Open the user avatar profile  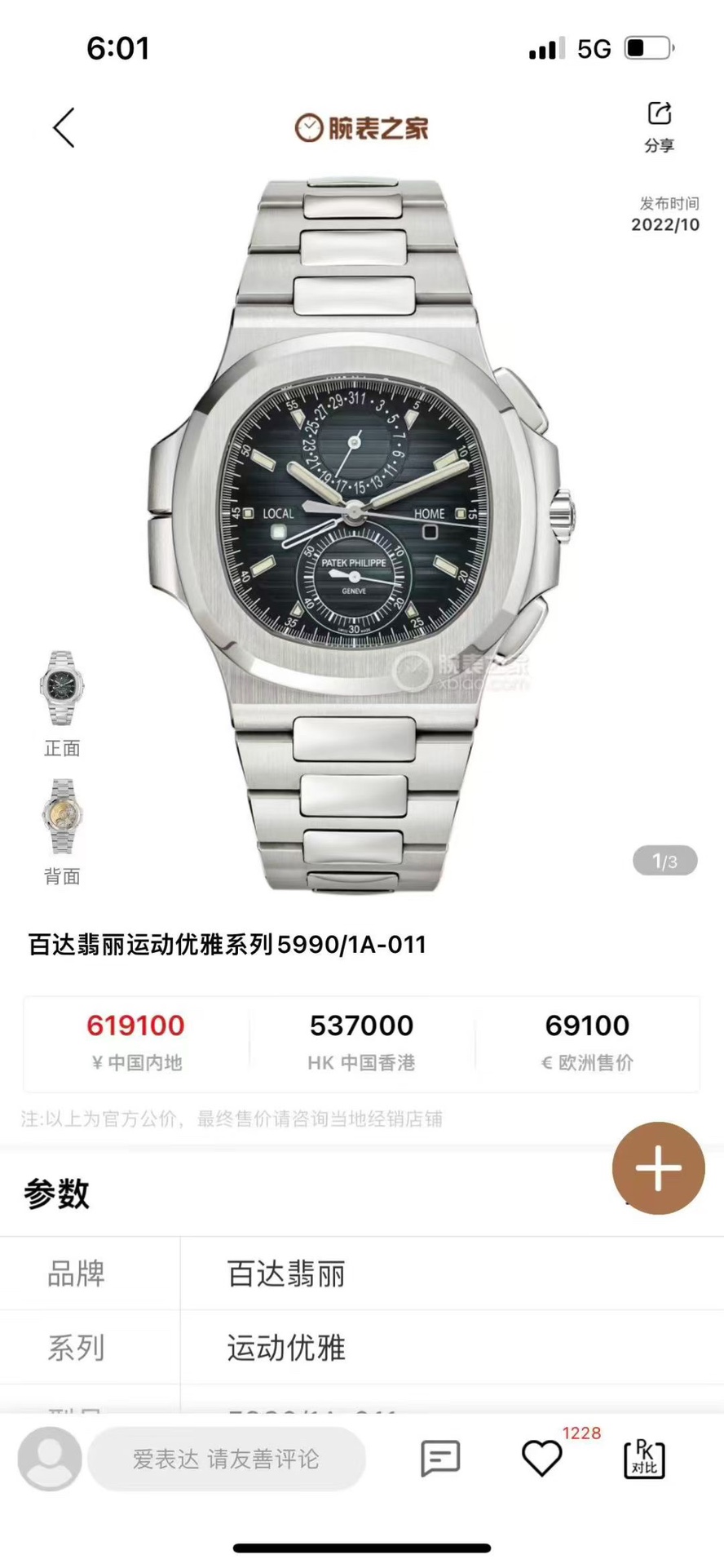pos(50,1458)
